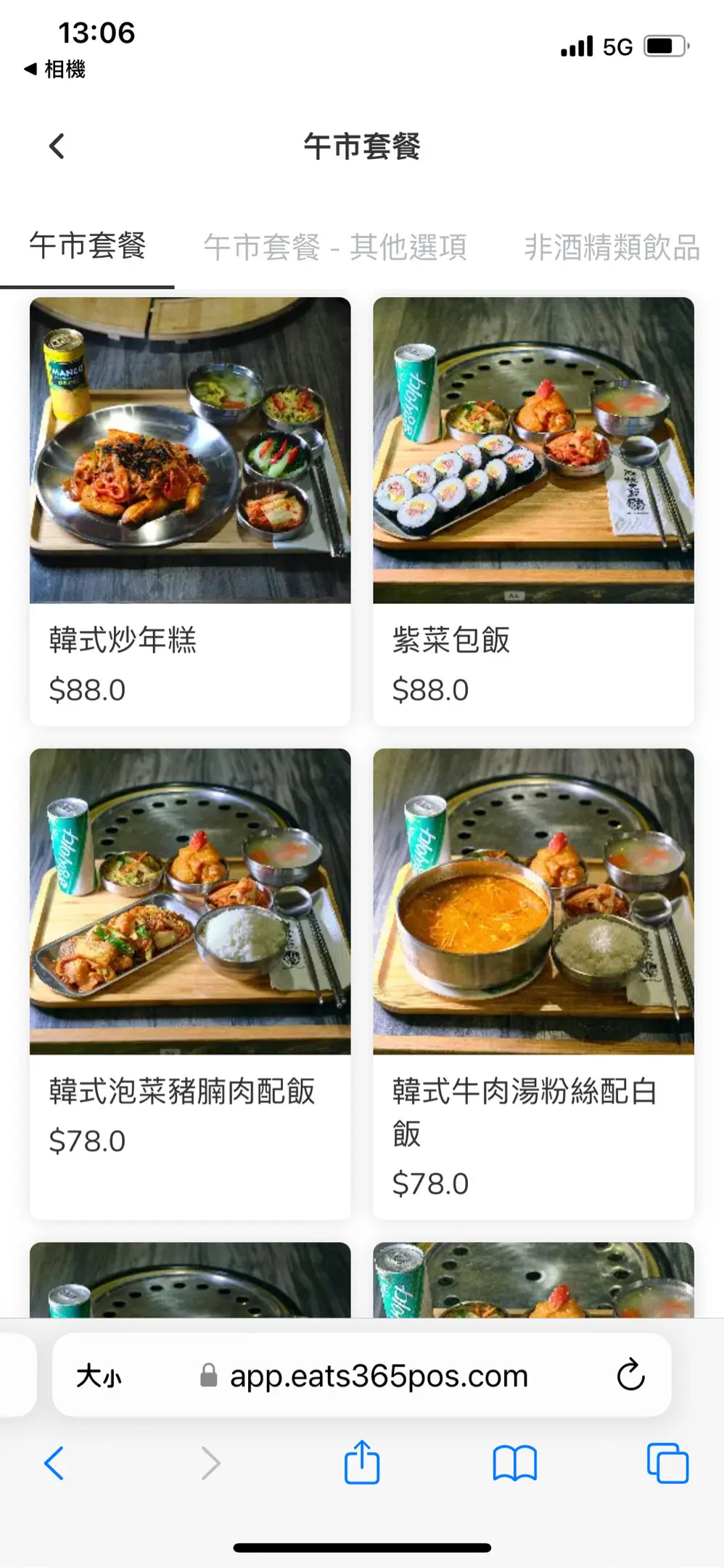Open the 大小 page settings menu
Viewport: 724px width, 1568px height.
(99, 1376)
